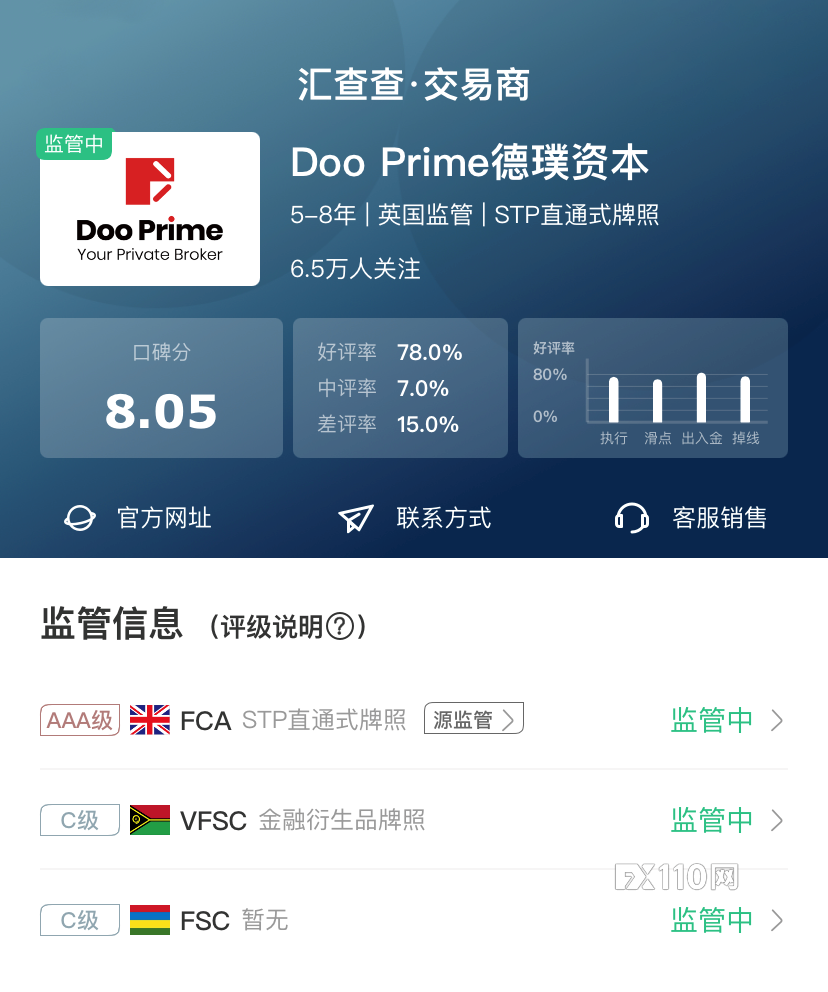This screenshot has width=828, height=992.
Task: Select the C级 badge beside VFSC
Action: (79, 820)
